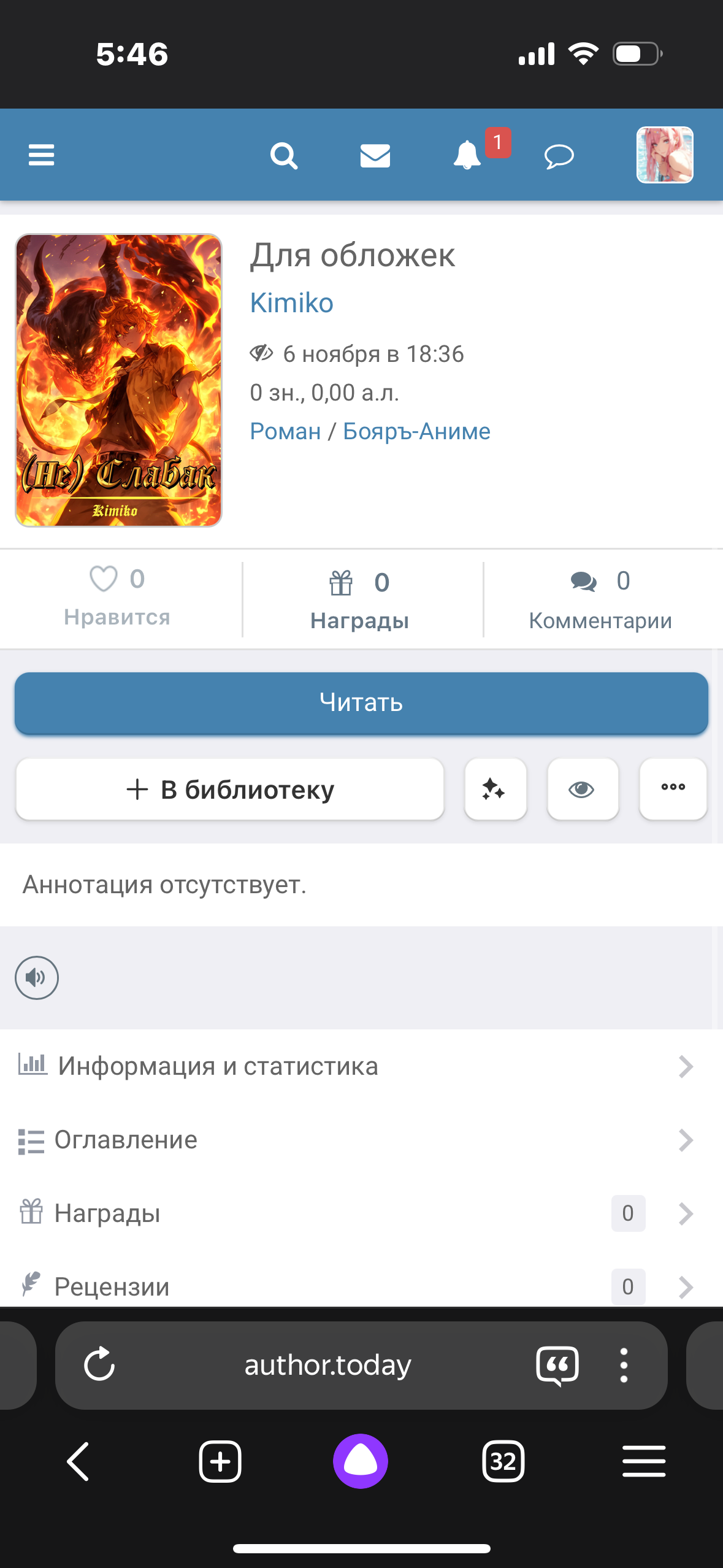Open the Награды counter

[360, 600]
